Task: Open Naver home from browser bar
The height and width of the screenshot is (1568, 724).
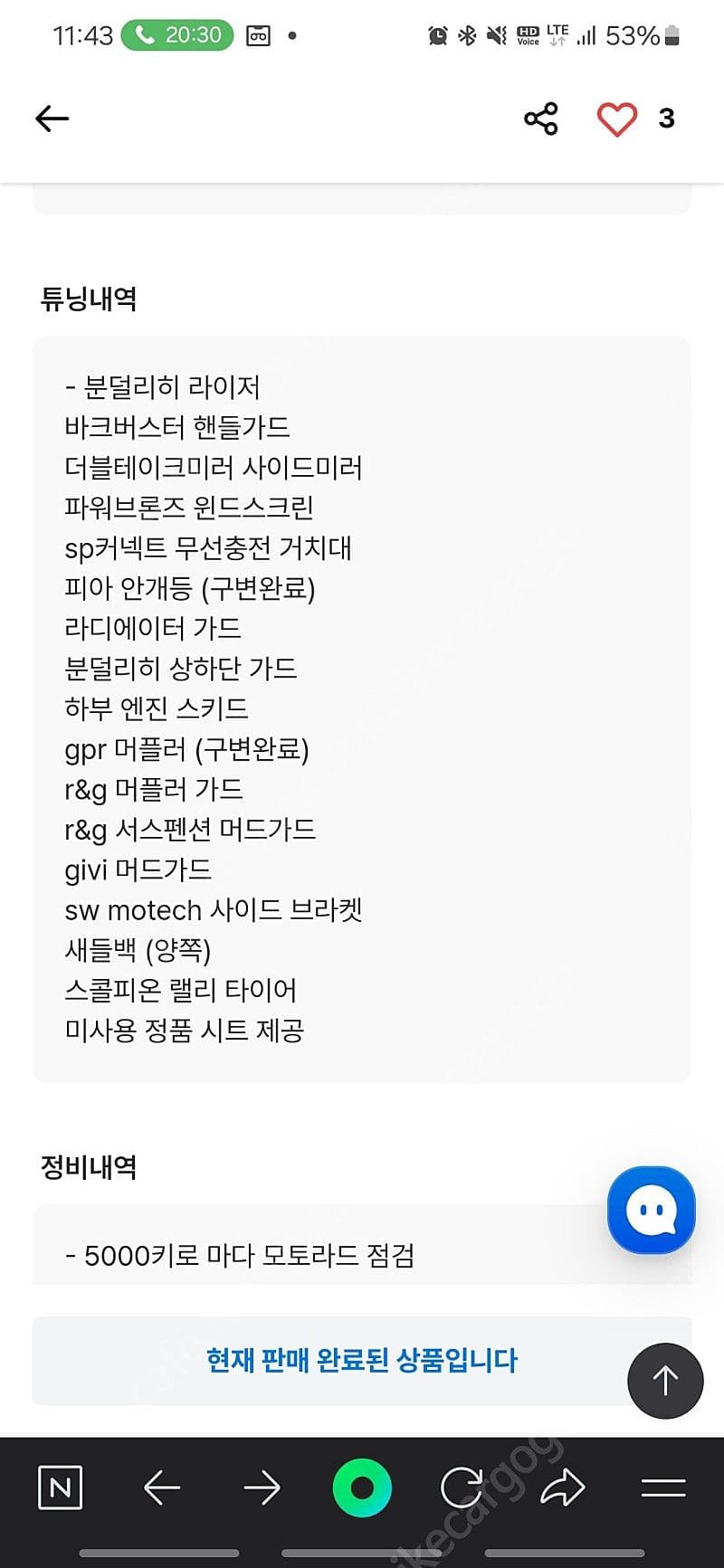Action: coord(61,1487)
